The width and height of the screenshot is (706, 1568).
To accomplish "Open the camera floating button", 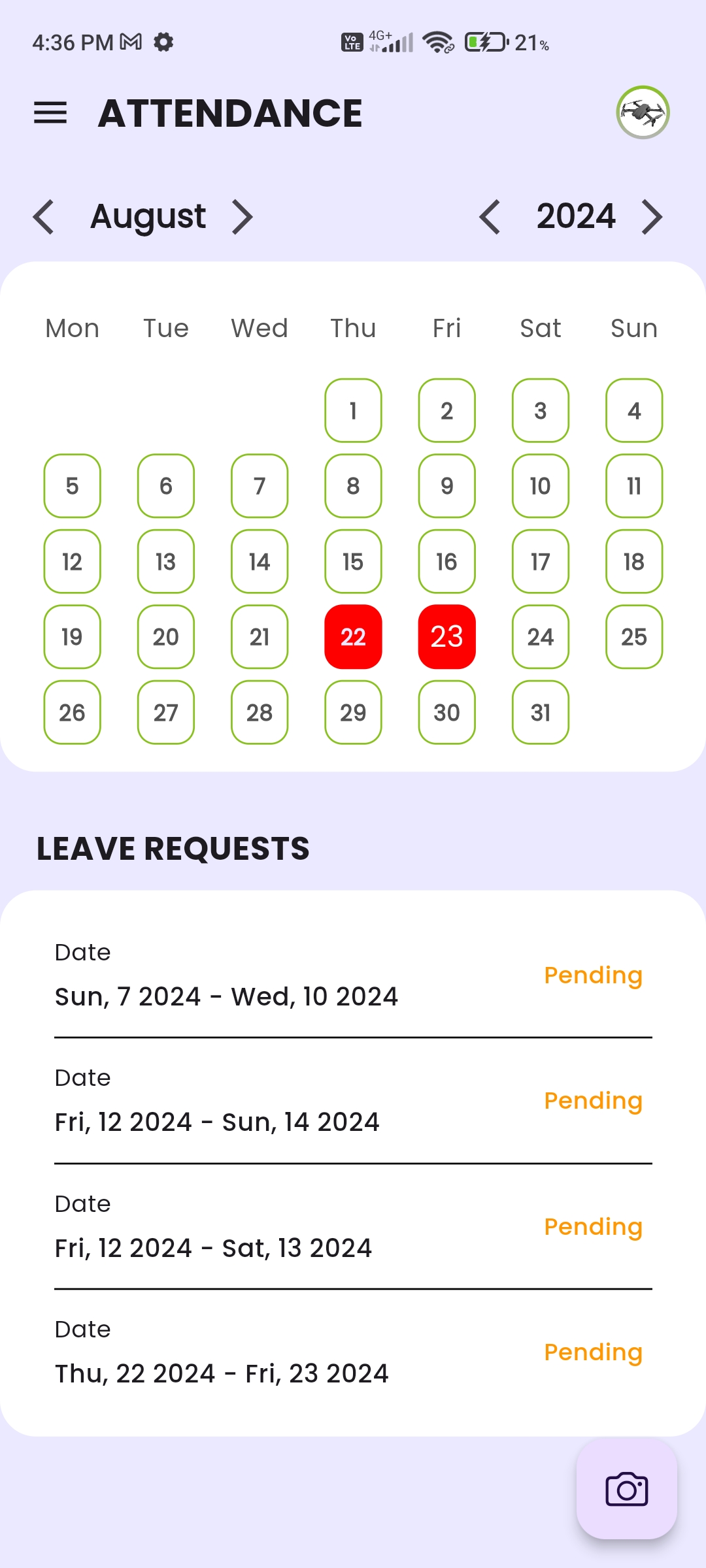I will pos(626,1490).
